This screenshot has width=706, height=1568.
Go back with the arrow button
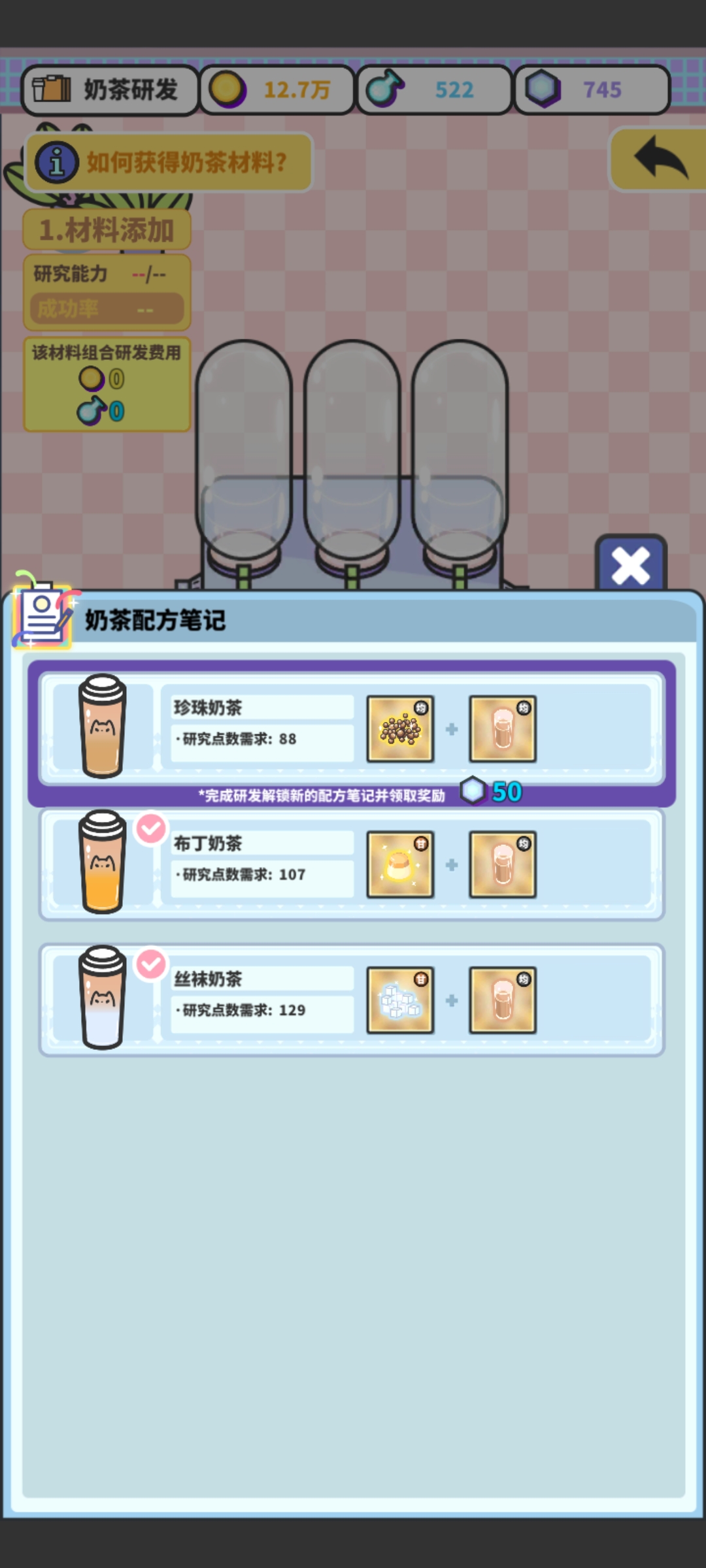[x=660, y=159]
